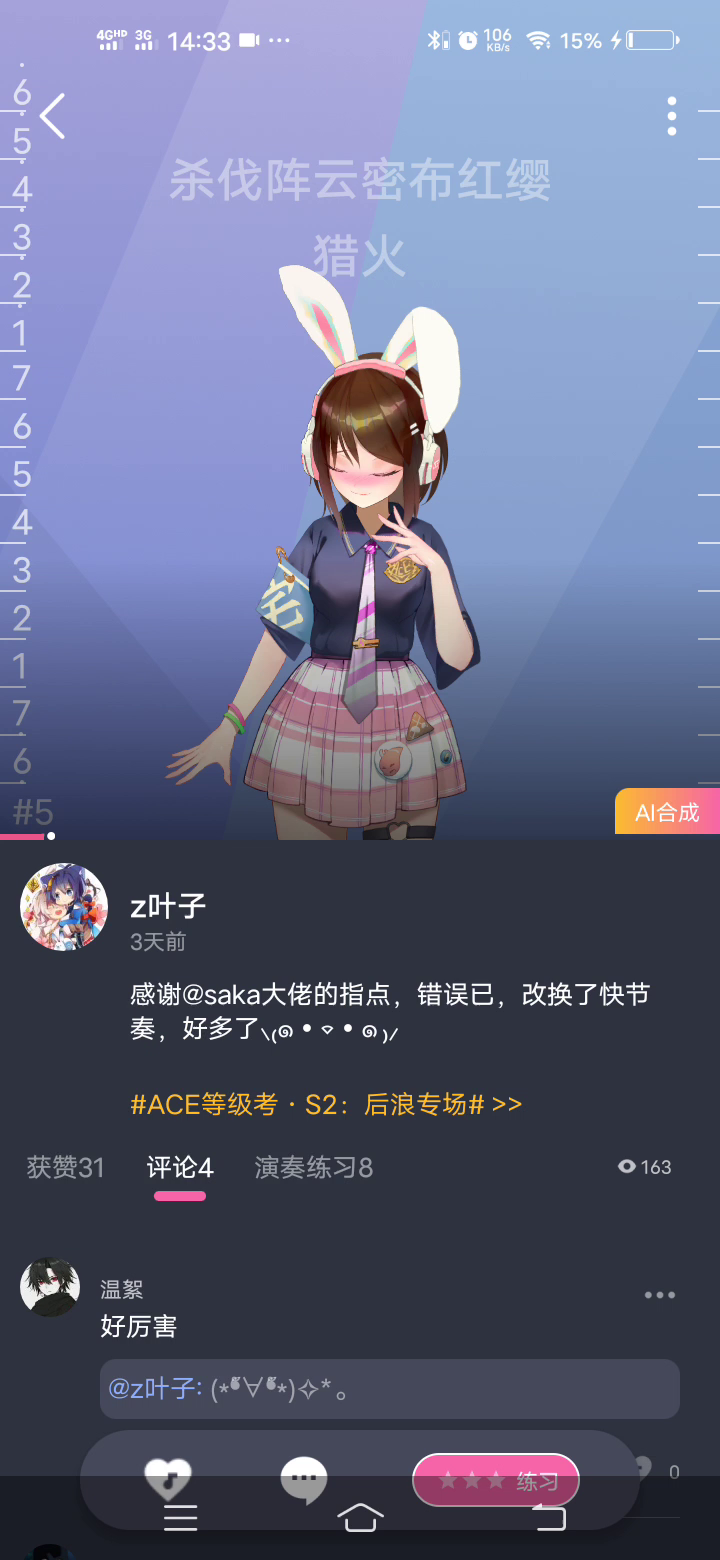Switch to the 获赞31 tab
Viewport: 720px width, 1560px height.
point(65,1167)
